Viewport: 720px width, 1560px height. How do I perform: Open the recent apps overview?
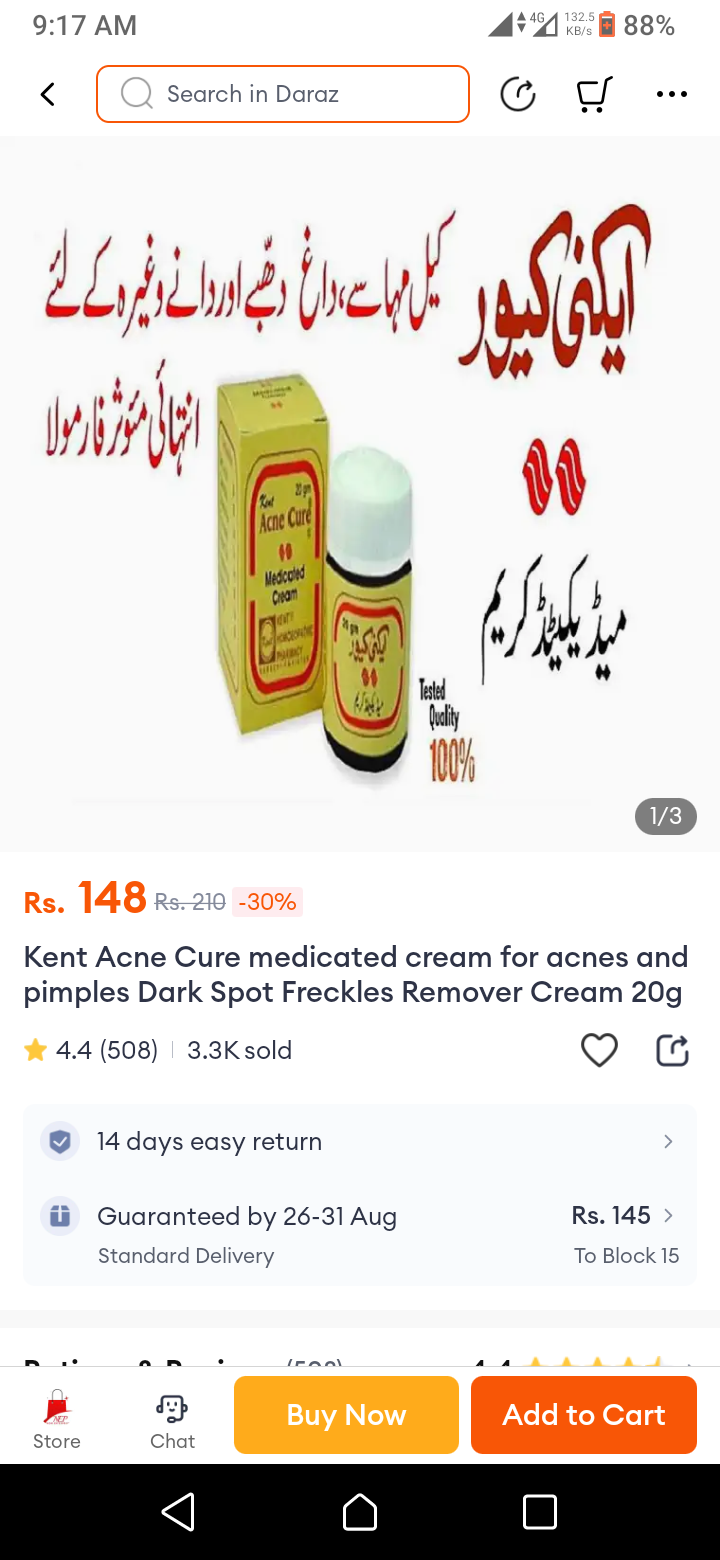coord(540,1512)
